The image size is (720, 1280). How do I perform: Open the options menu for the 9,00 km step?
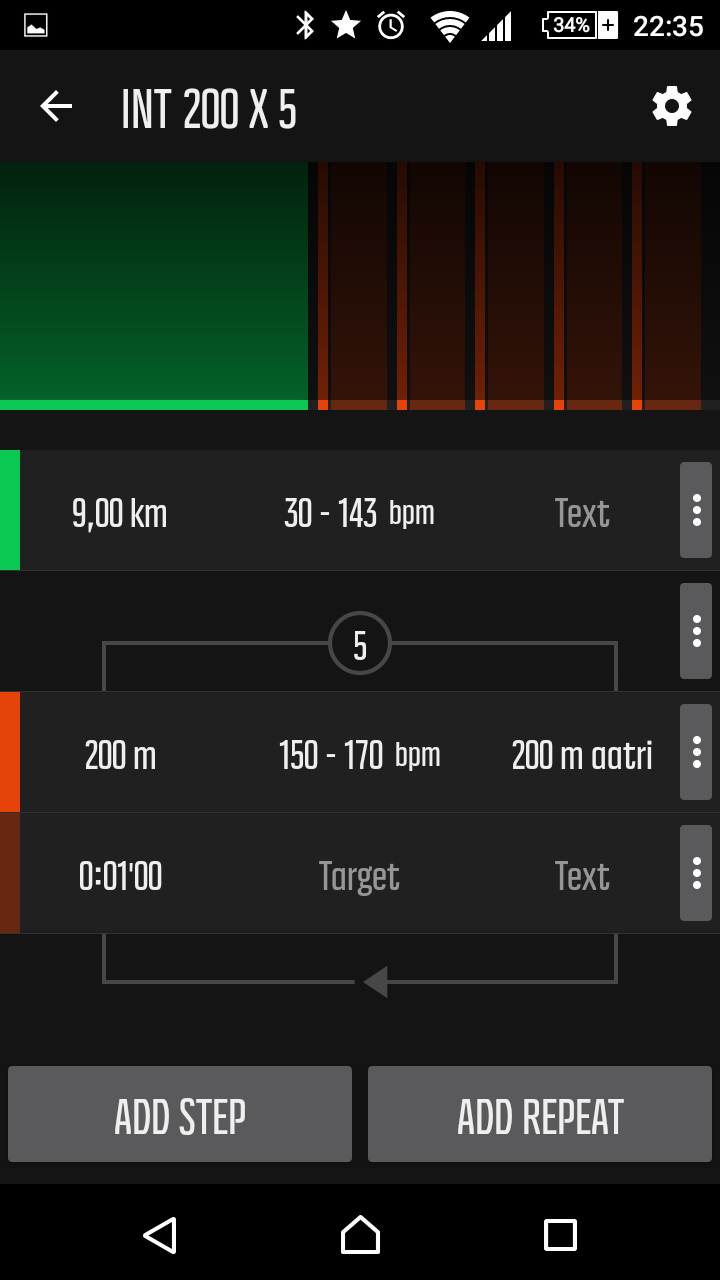coord(696,510)
